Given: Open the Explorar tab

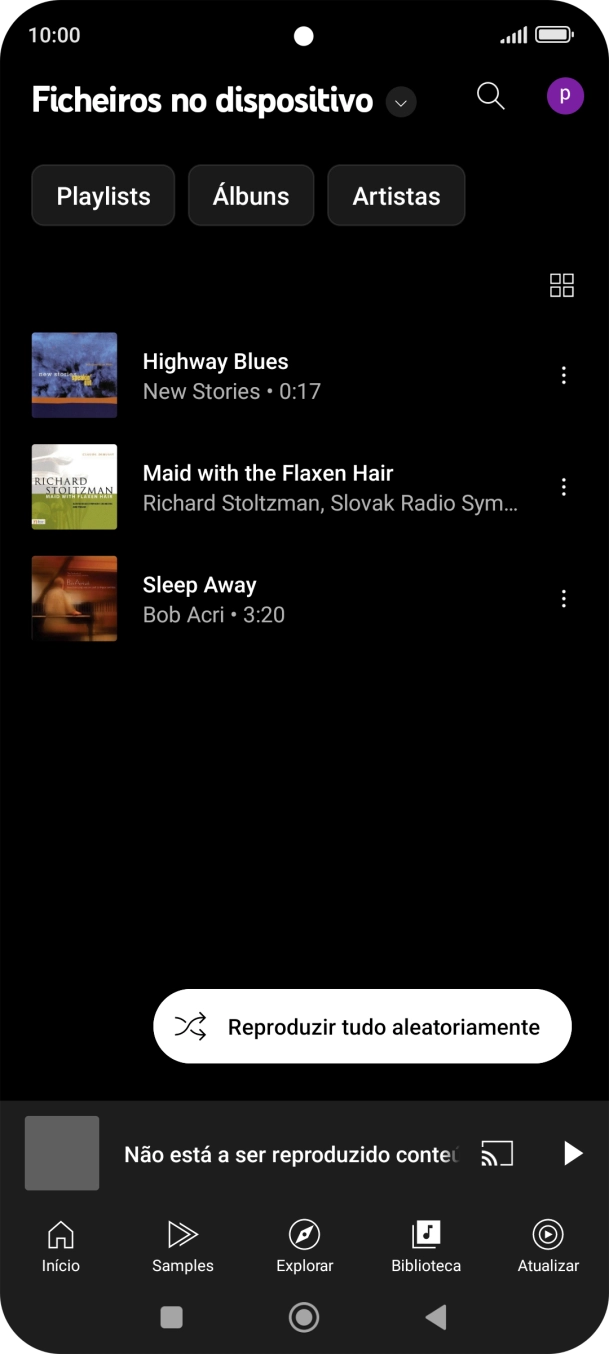Looking at the screenshot, I should [304, 1246].
